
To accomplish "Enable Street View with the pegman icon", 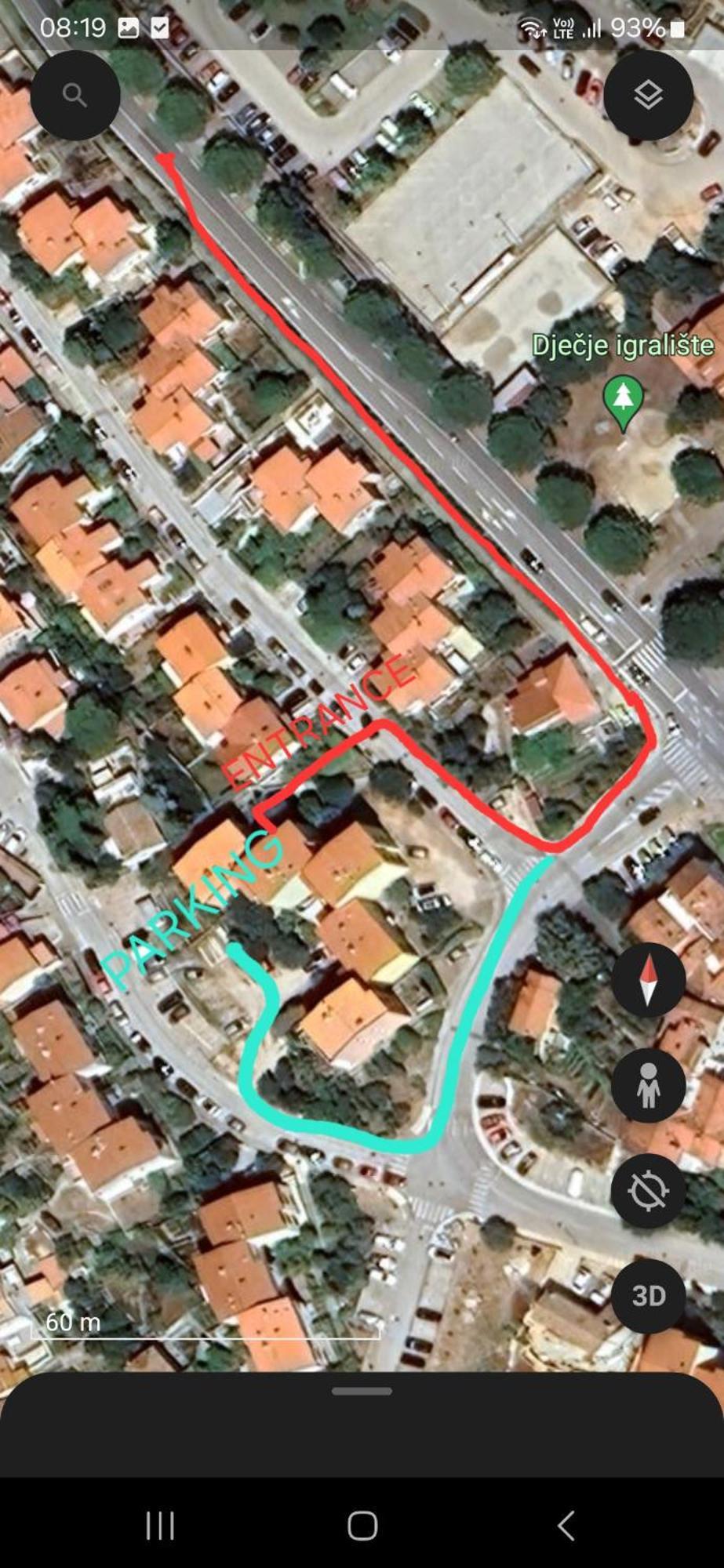I will point(648,1085).
